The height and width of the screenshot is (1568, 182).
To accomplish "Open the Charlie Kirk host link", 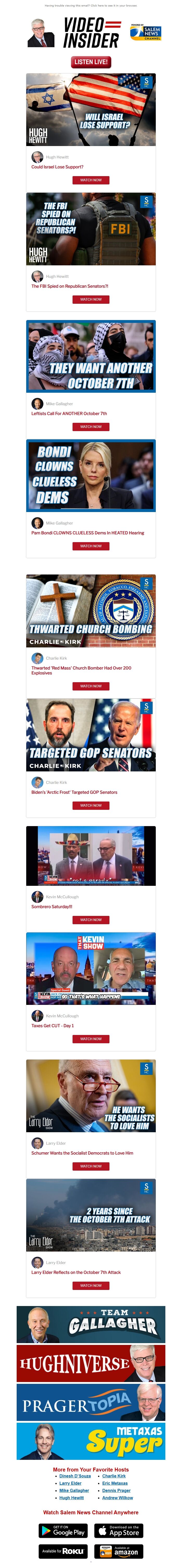I will click(x=114, y=1476).
